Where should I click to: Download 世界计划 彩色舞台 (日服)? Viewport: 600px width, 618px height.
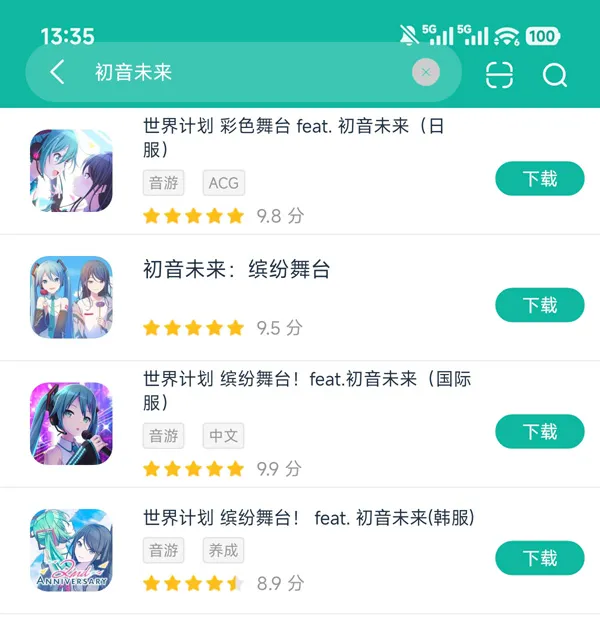[x=539, y=179]
